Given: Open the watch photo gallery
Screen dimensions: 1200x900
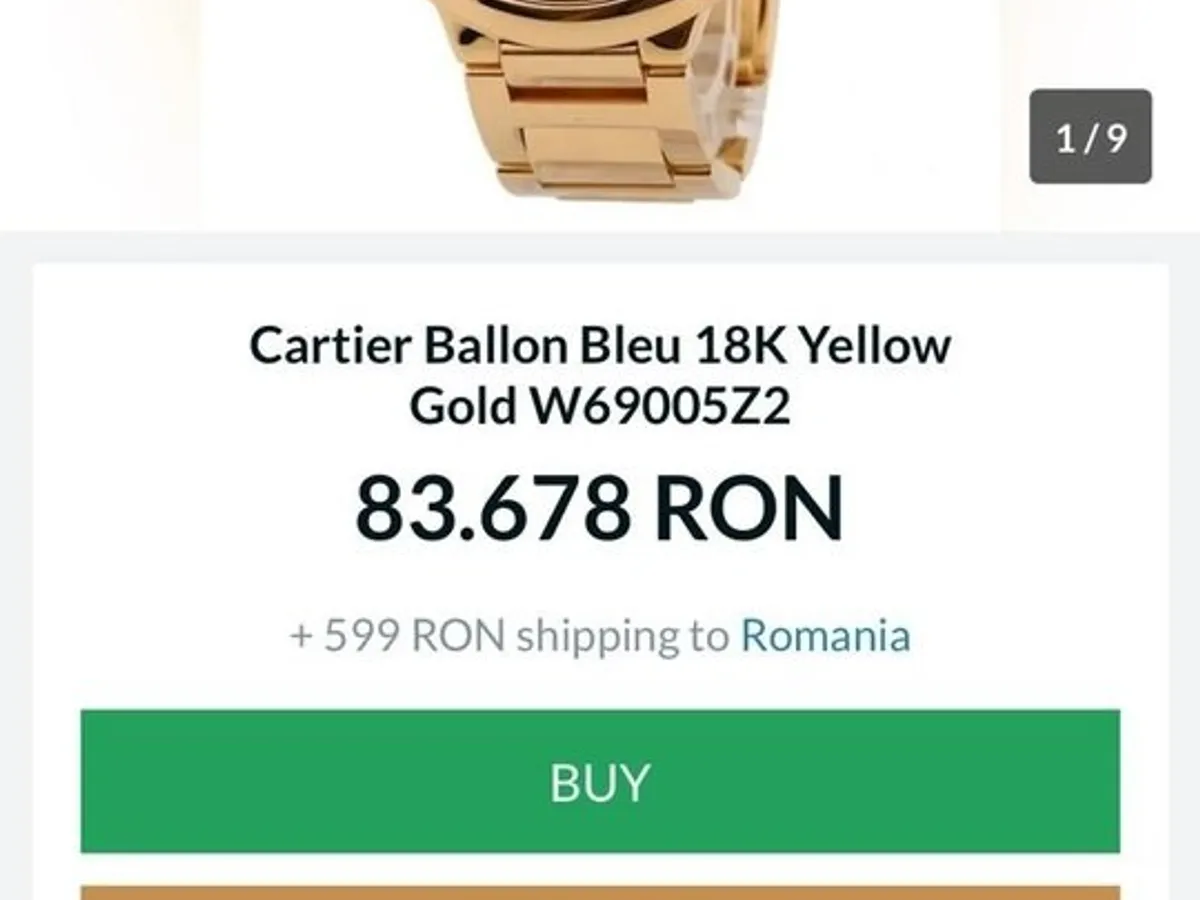Looking at the screenshot, I should (600, 100).
